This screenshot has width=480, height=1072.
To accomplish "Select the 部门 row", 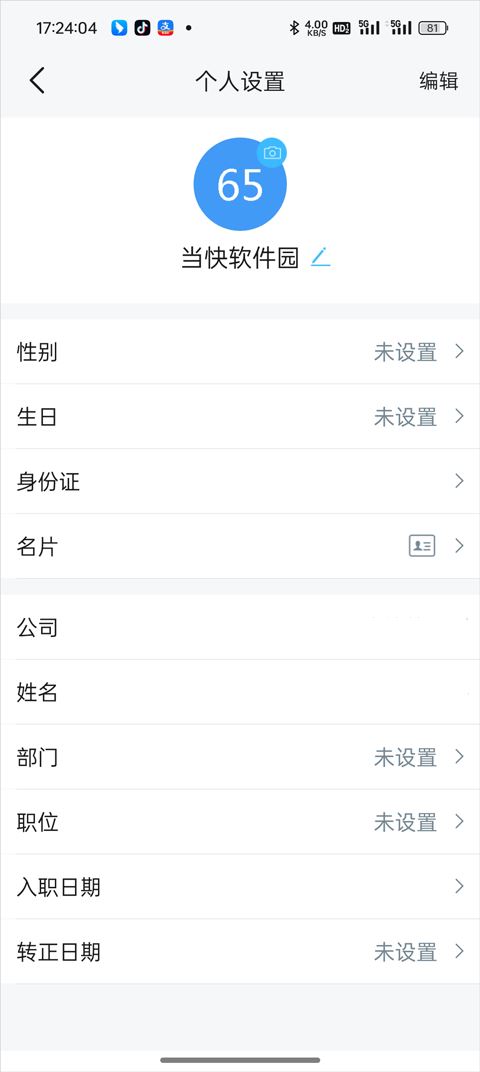I will pyautogui.click(x=240, y=757).
